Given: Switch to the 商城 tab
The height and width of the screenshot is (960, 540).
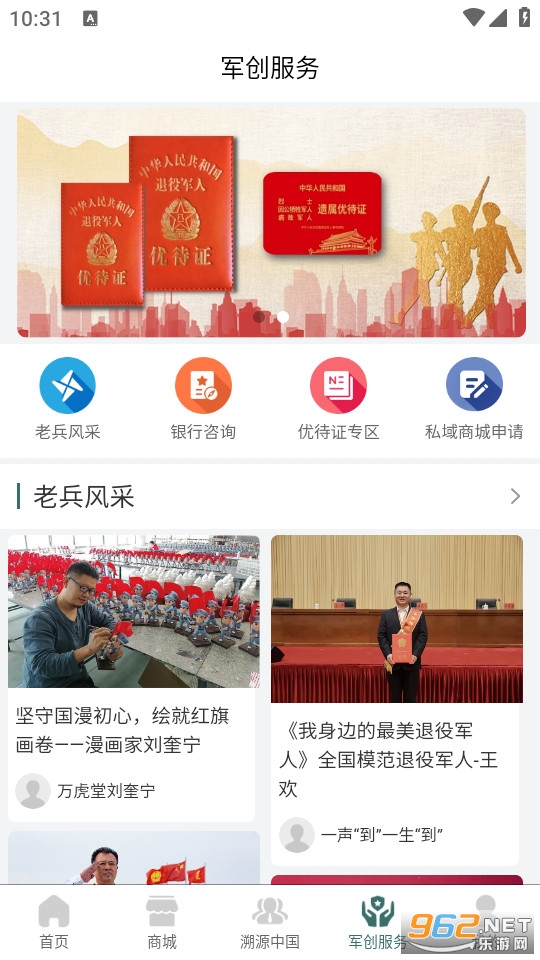Looking at the screenshot, I should click(x=162, y=921).
